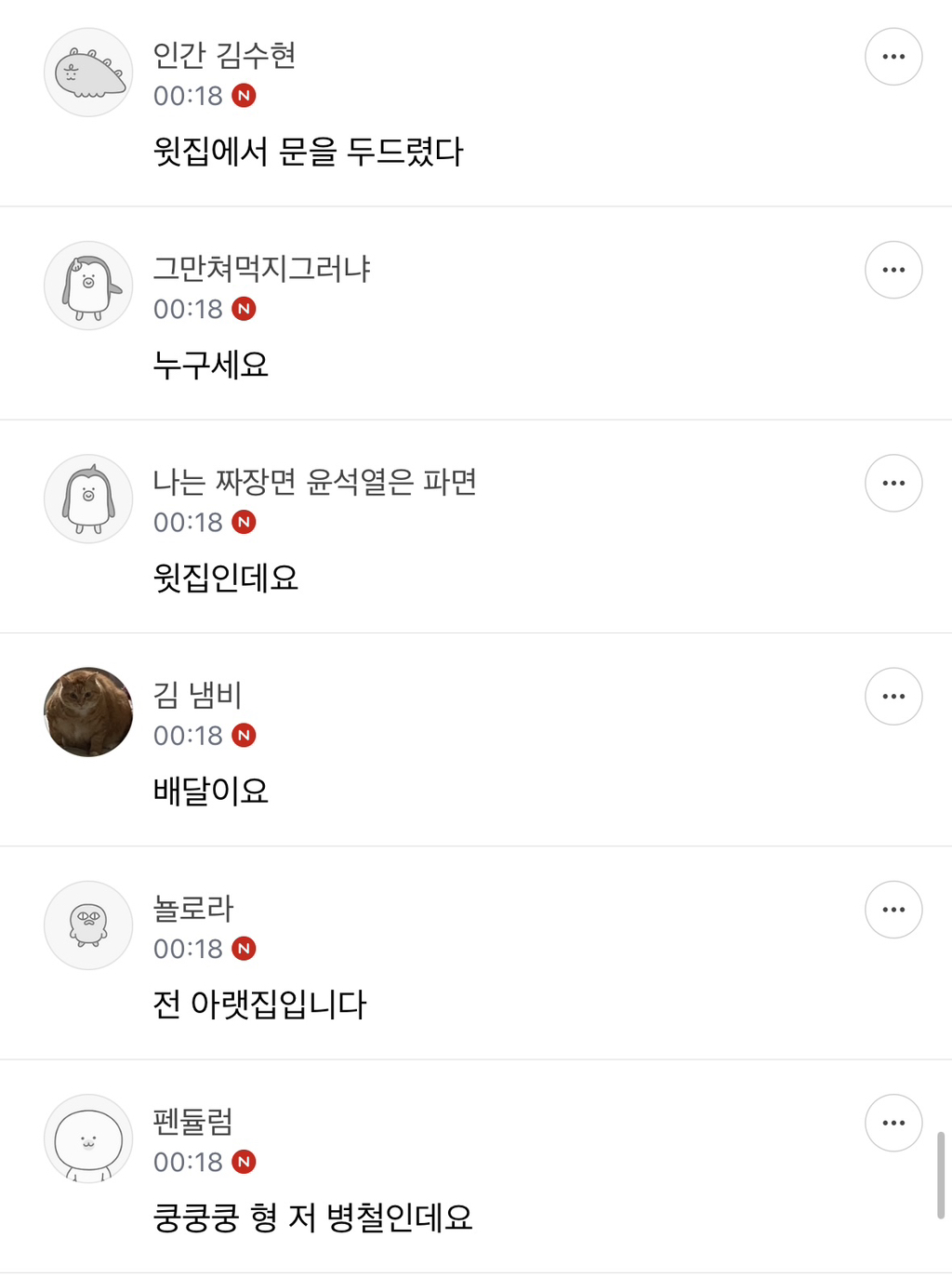Open the three-dot menu for 김 냄비's comment
Screen dimensions: 952x1278
893,696
